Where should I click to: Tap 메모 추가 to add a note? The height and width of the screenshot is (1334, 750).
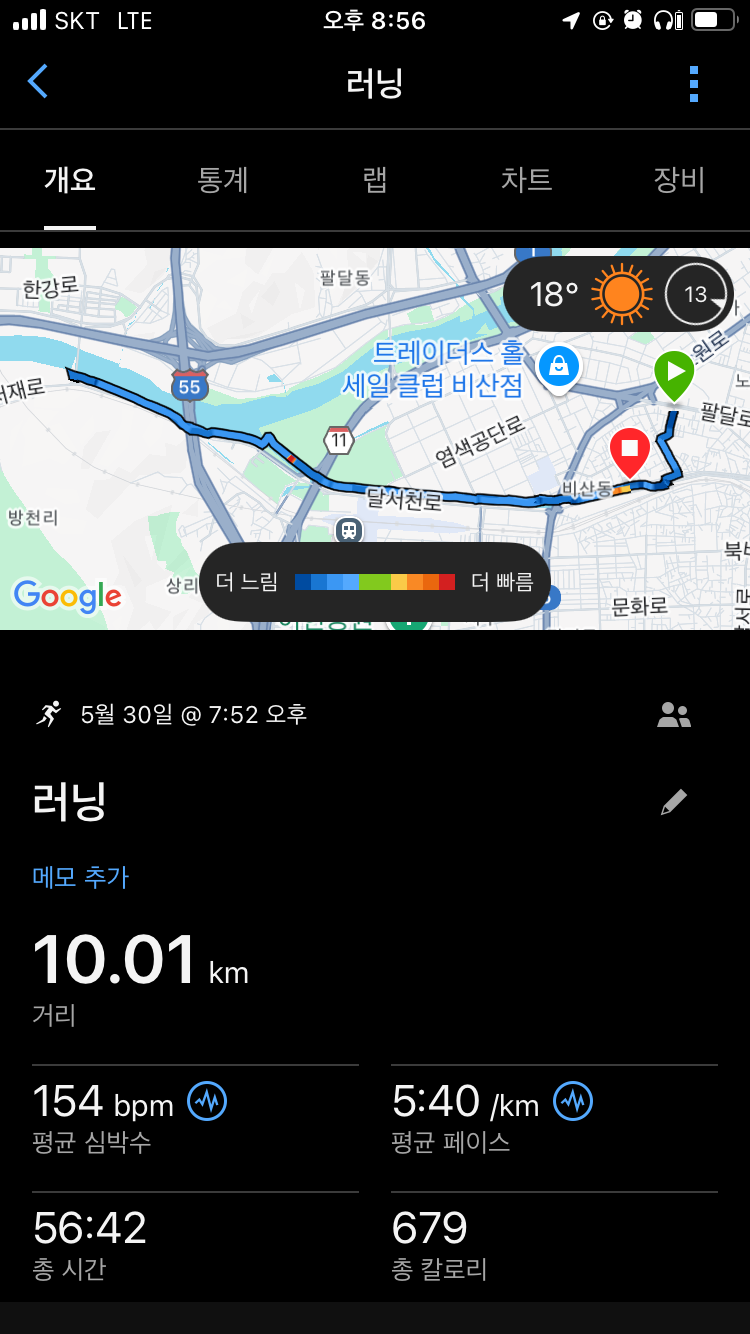(x=81, y=877)
